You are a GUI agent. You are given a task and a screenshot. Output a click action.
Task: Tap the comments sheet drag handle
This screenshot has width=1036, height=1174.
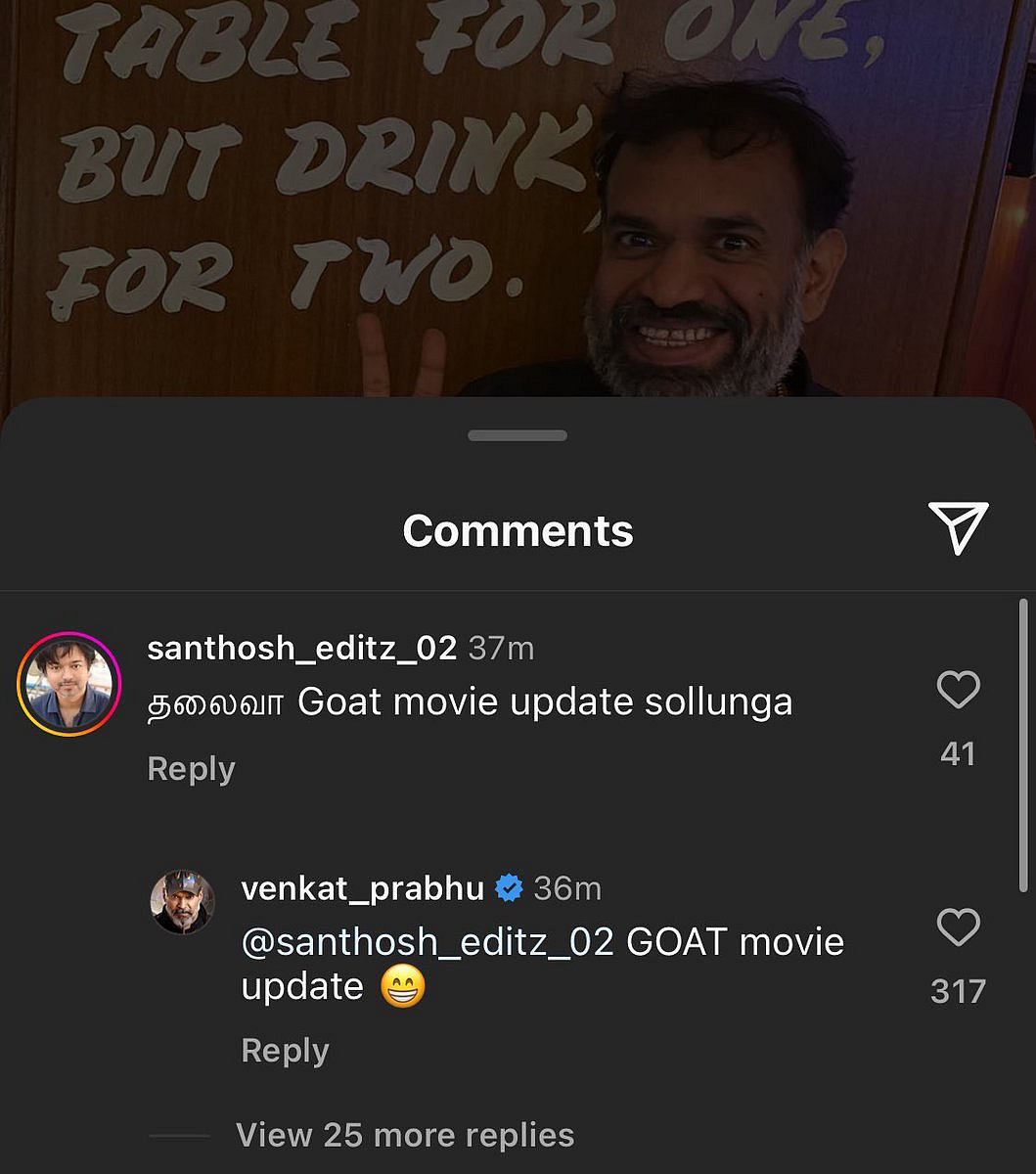518,435
